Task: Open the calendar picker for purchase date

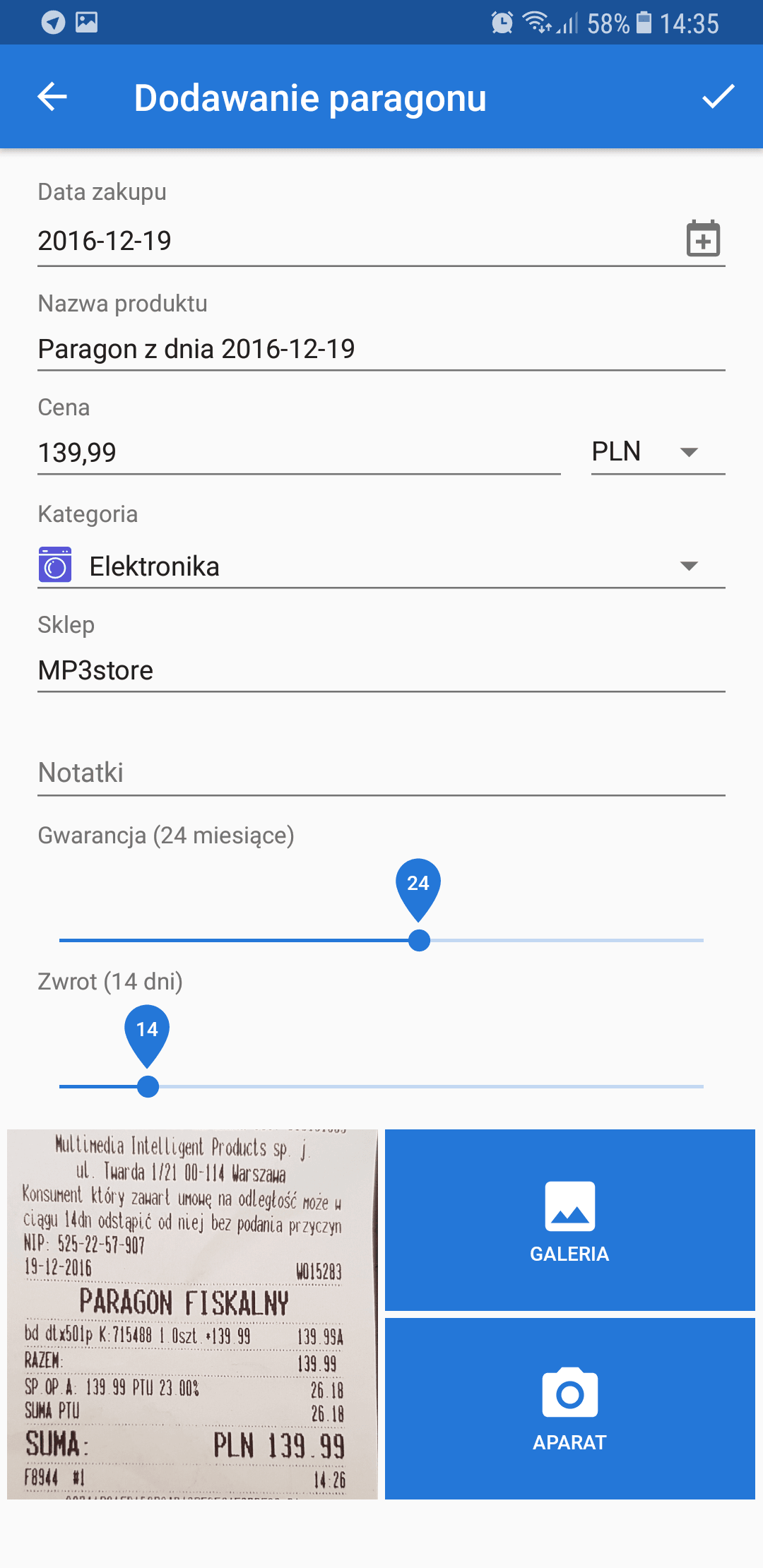Action: (703, 239)
